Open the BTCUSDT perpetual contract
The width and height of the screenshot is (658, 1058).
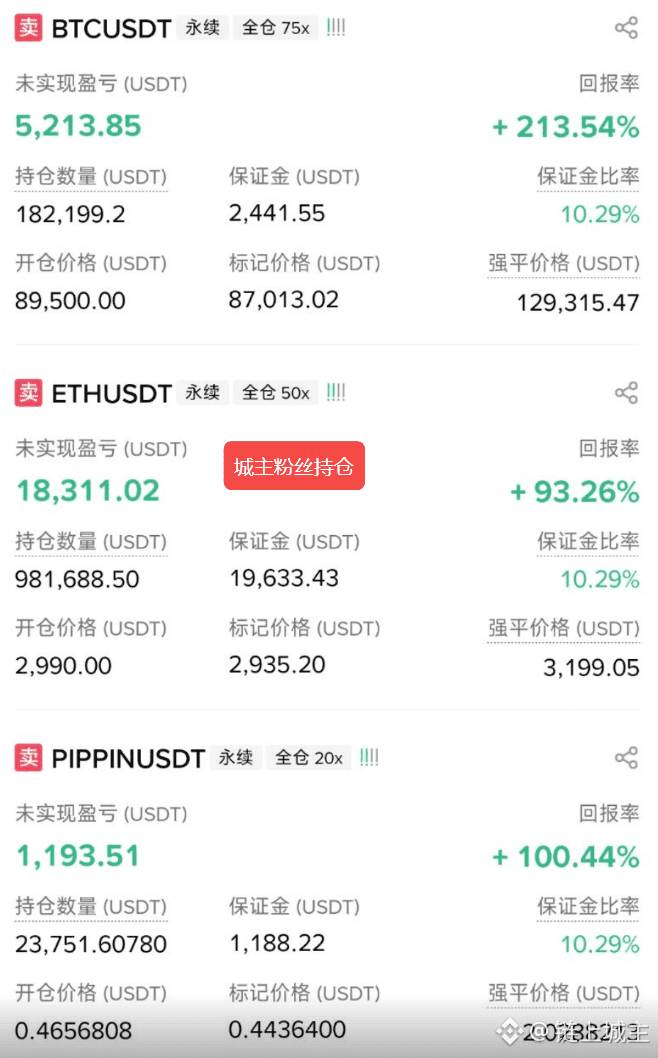click(111, 28)
